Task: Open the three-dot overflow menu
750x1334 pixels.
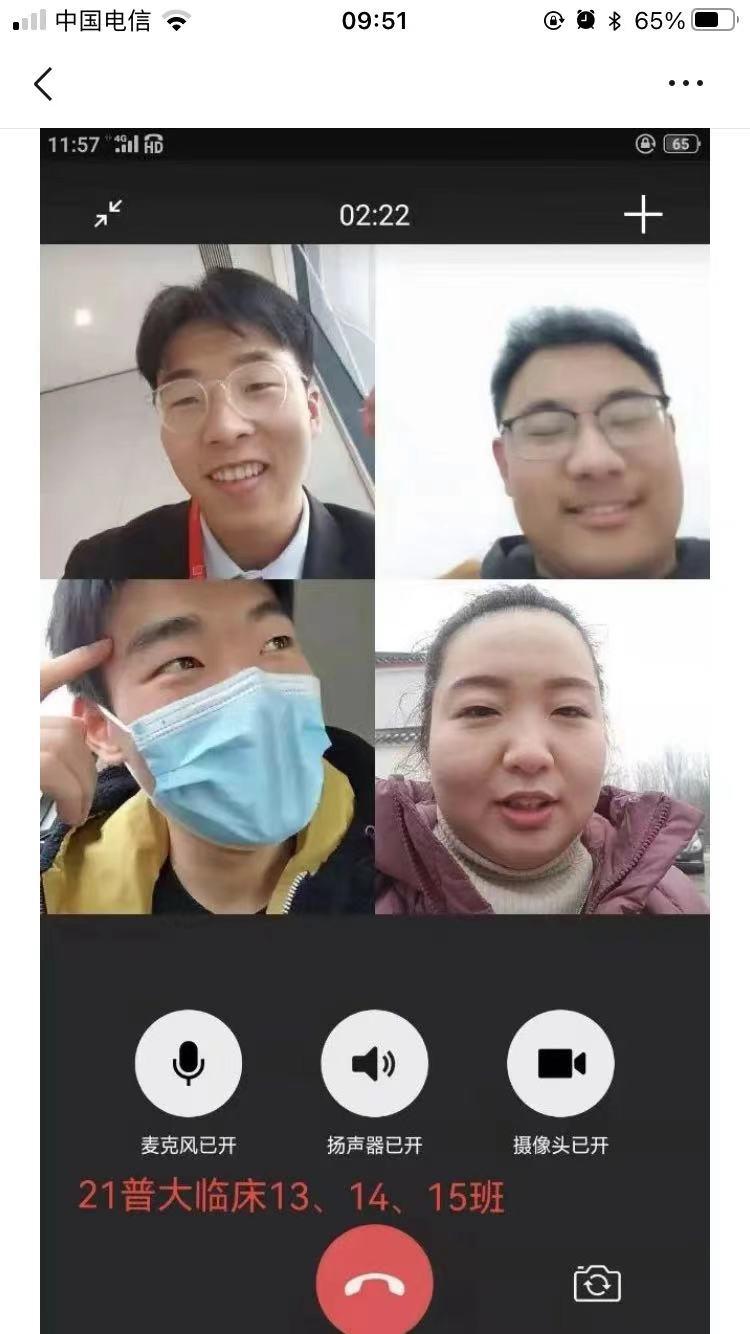Action: 686,84
